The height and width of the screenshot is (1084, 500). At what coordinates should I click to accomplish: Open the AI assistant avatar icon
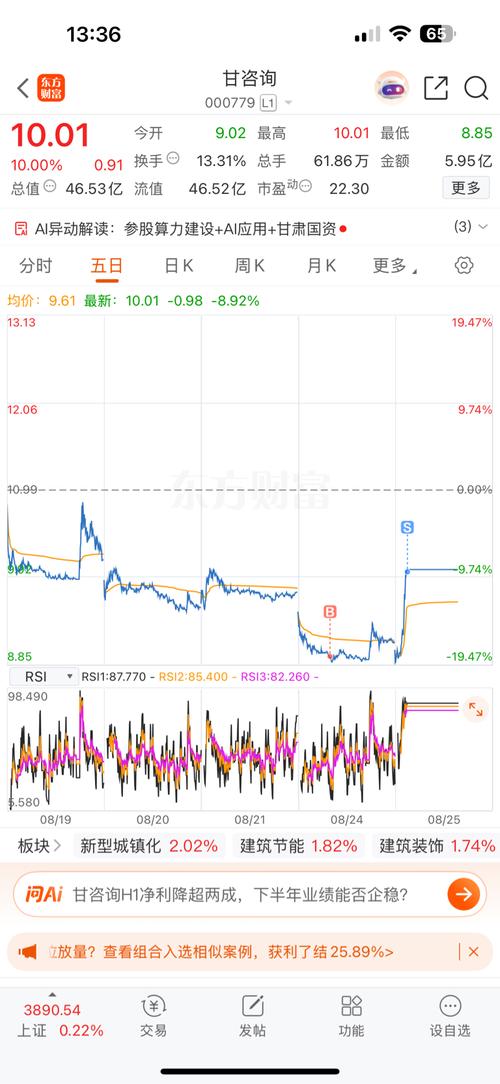391,88
